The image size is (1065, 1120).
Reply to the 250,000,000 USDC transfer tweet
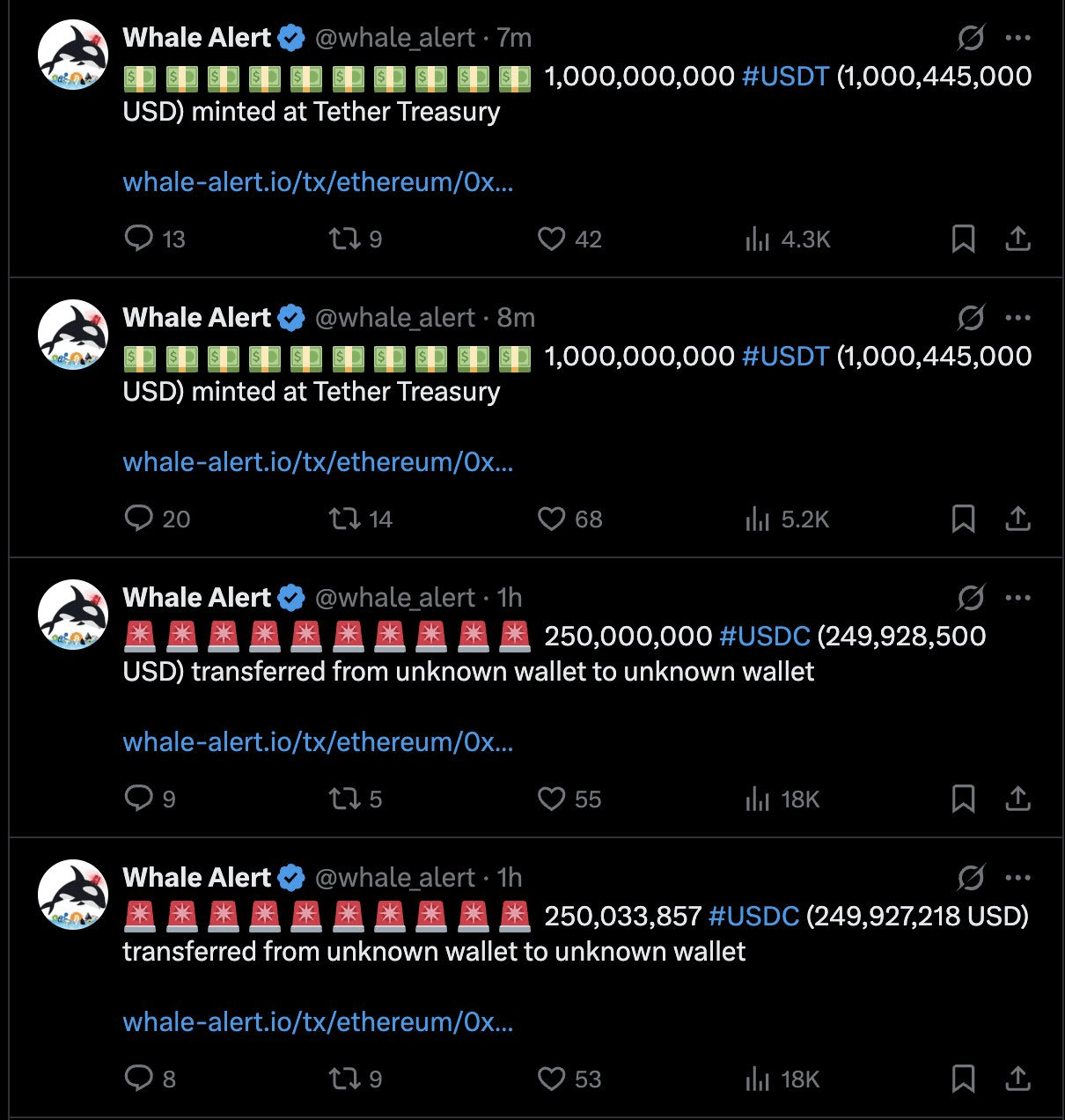[x=139, y=799]
